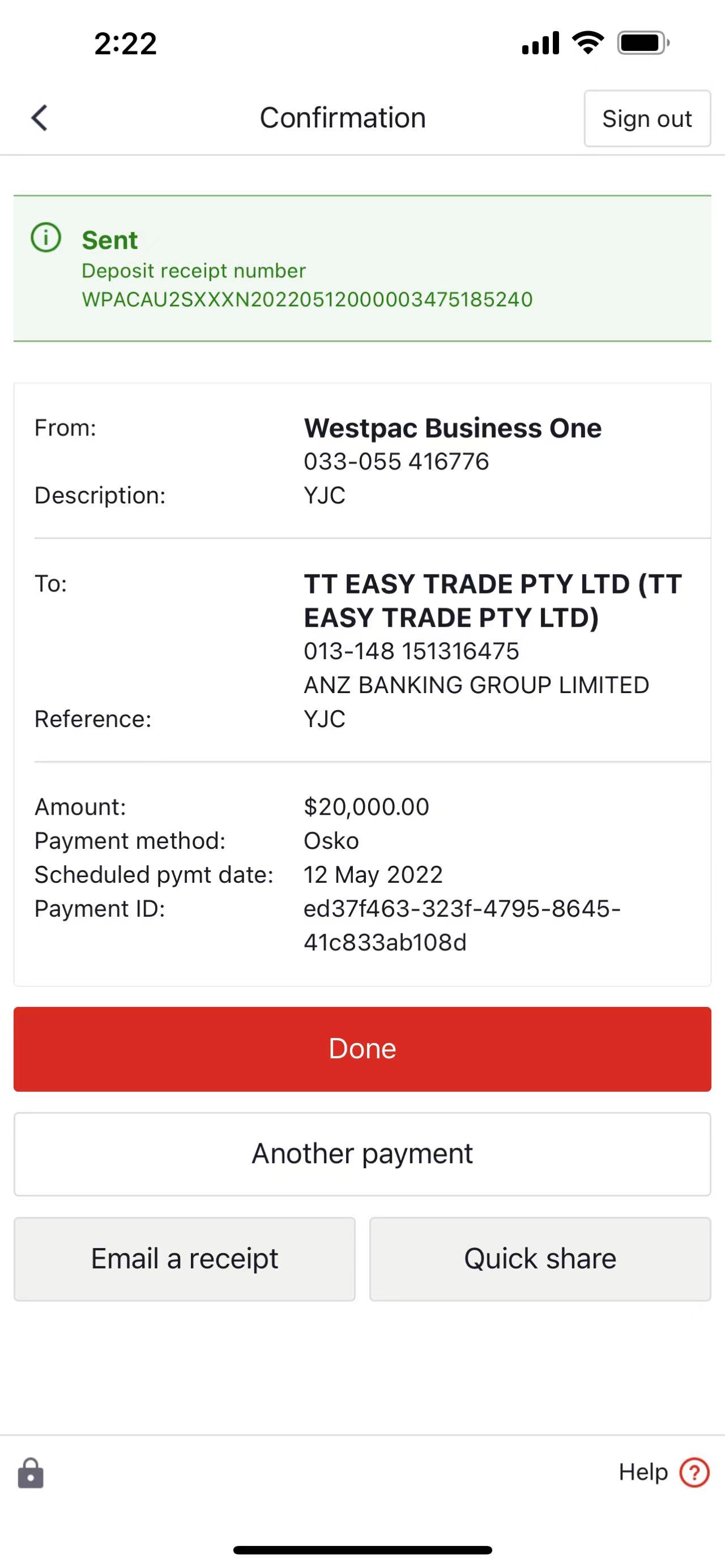Go back using the top-left arrow
The height and width of the screenshot is (1568, 725).
40,118
